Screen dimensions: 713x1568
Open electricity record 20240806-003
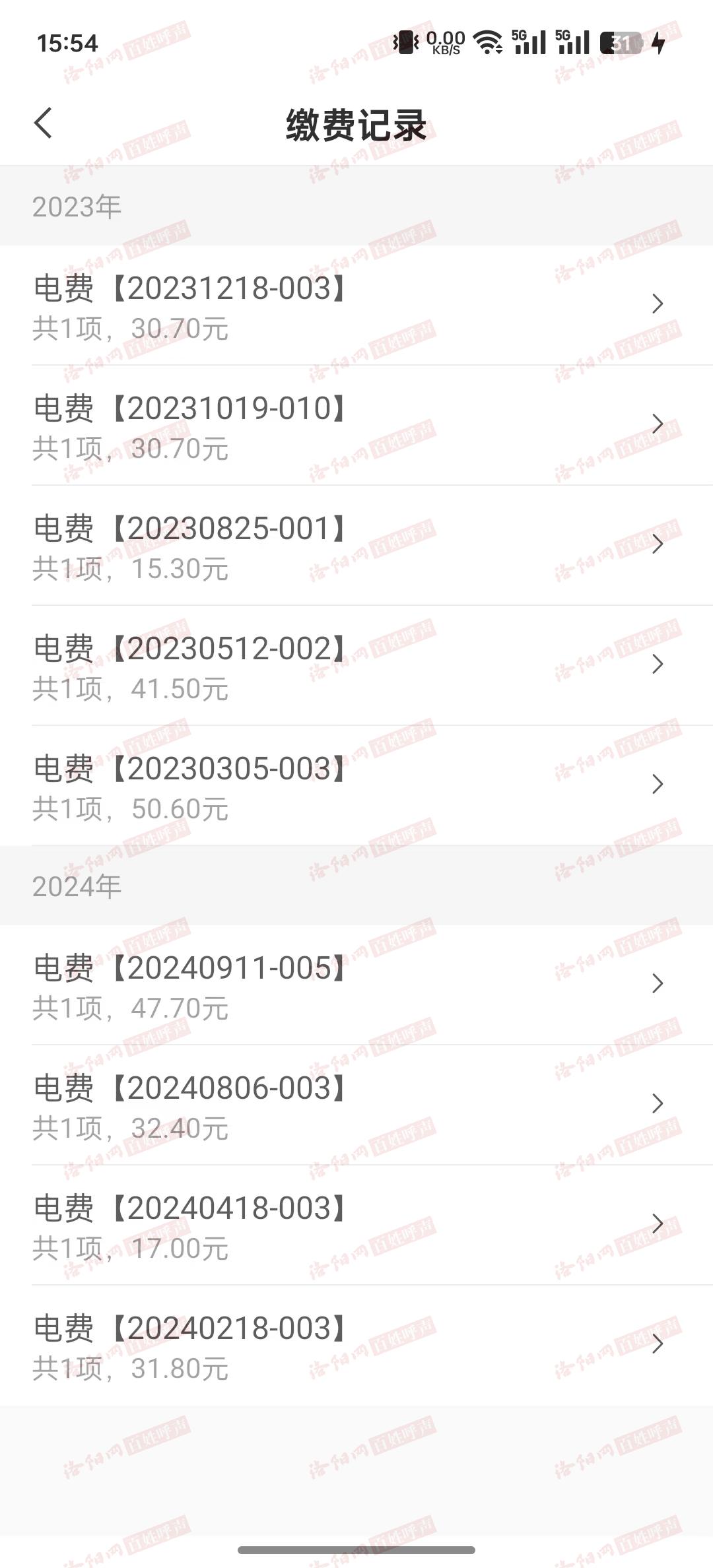click(x=356, y=1105)
